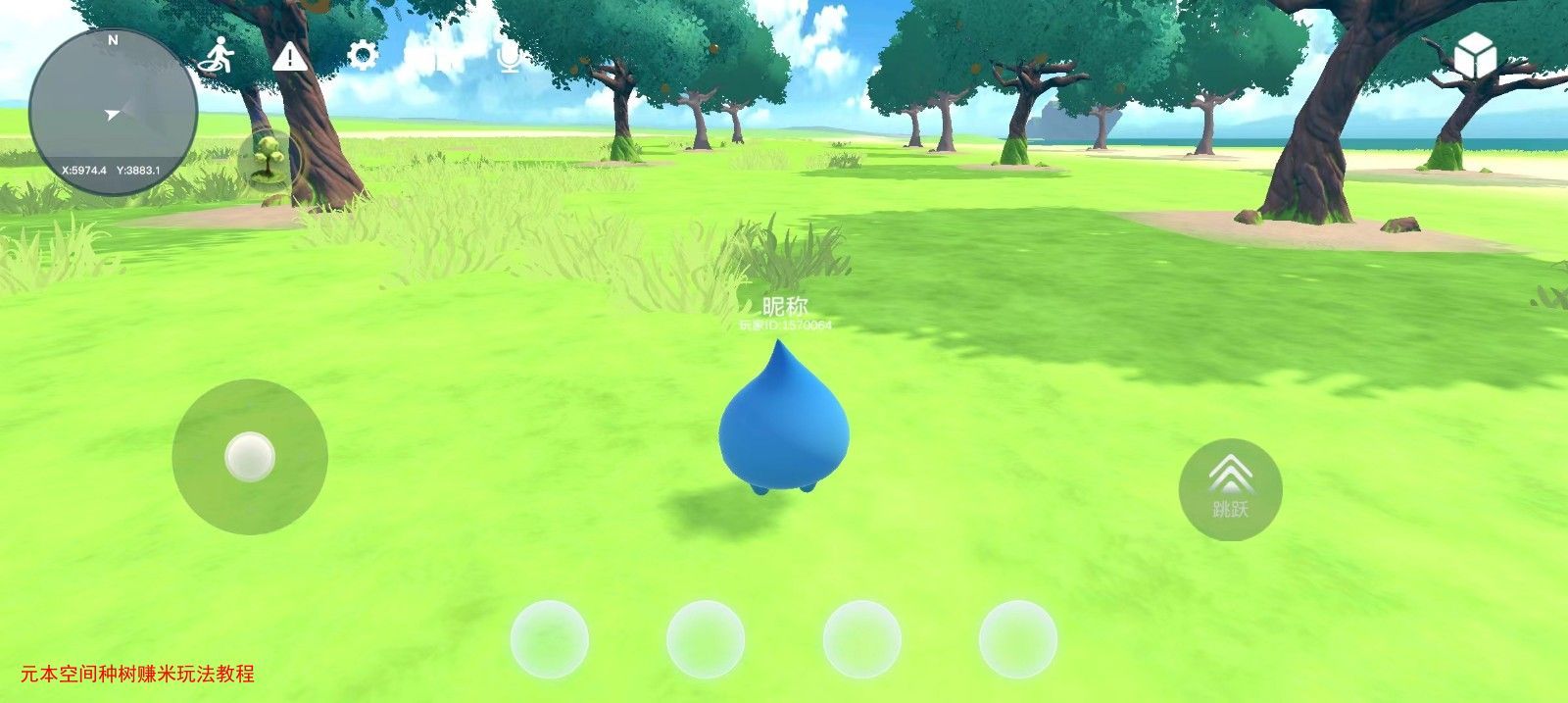Tap the 跳跃 jump button
Screen dimensions: 1568x703
pyautogui.click(x=1230, y=488)
